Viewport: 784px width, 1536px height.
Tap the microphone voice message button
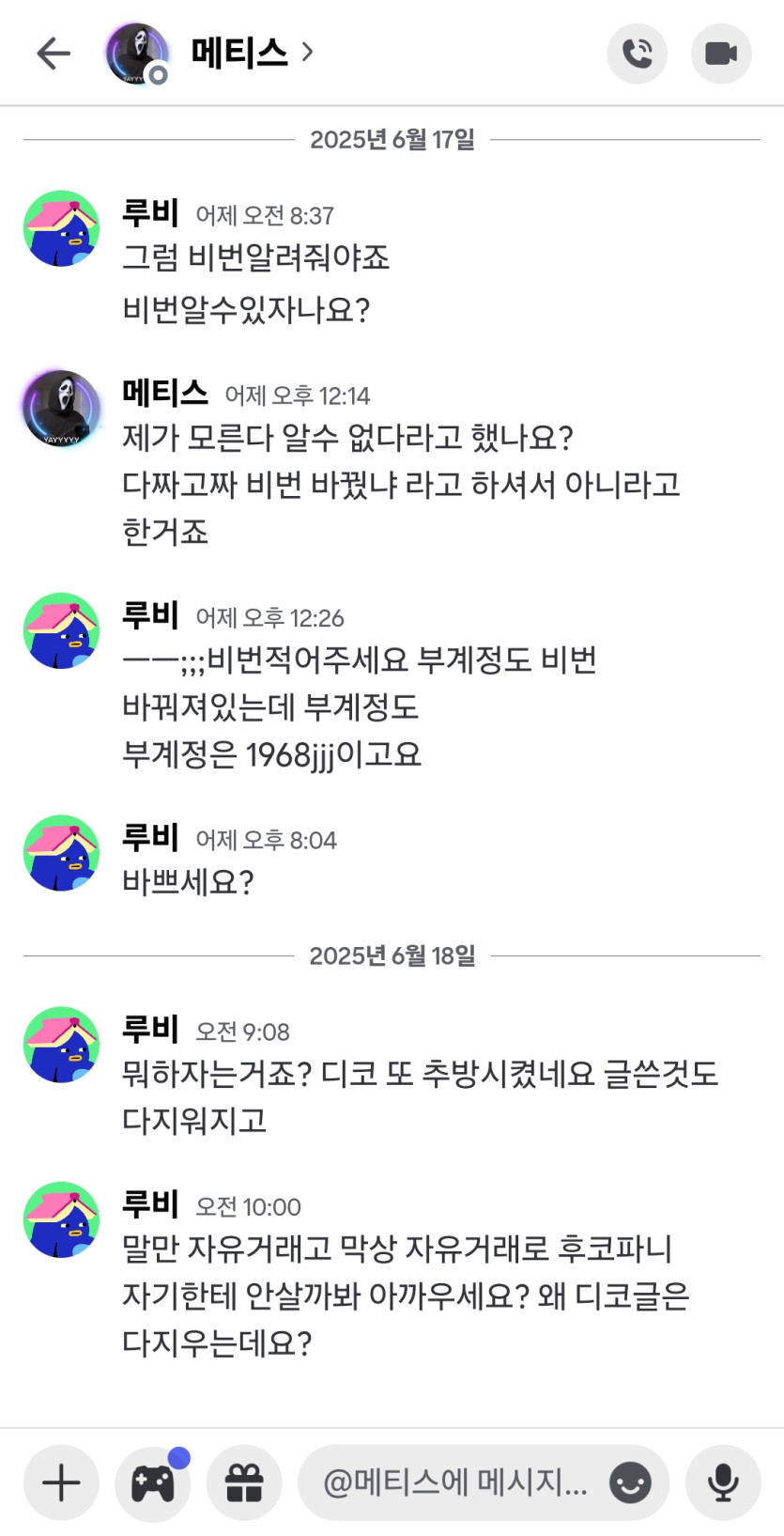(722, 1482)
